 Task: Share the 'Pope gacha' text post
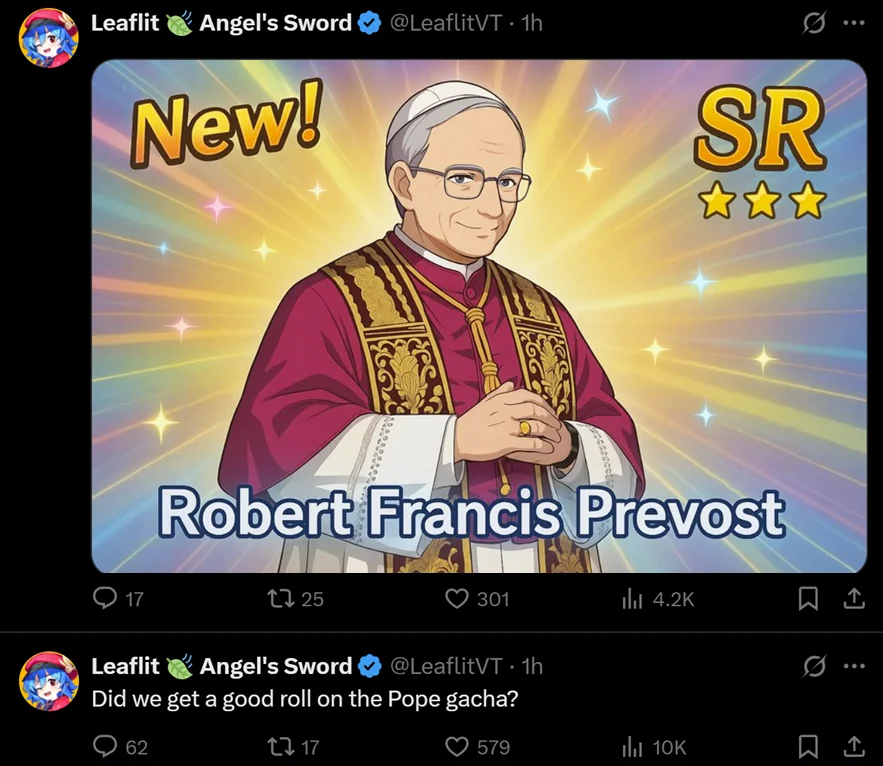[853, 746]
